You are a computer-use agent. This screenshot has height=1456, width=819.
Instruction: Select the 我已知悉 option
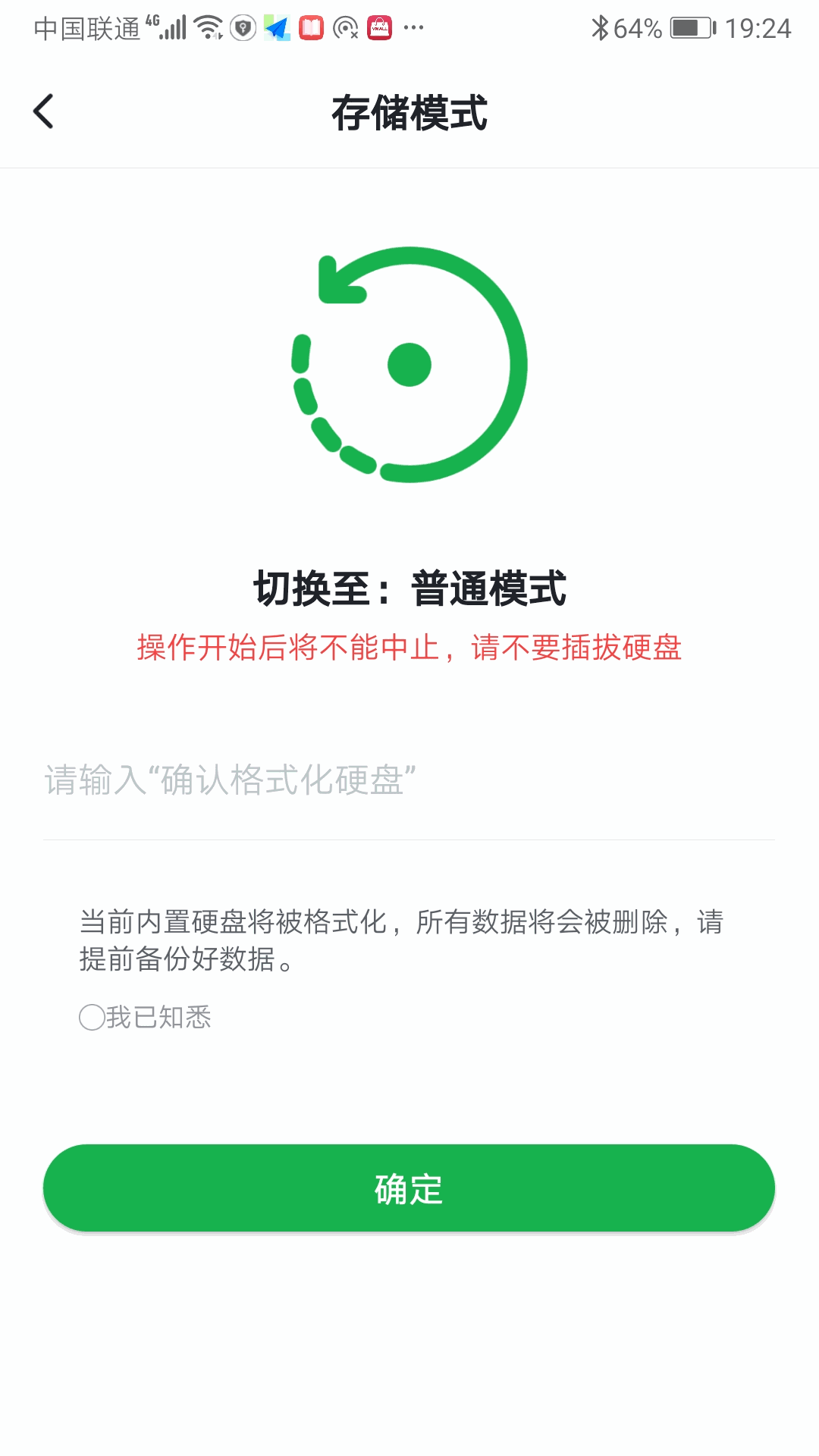[x=146, y=1017]
